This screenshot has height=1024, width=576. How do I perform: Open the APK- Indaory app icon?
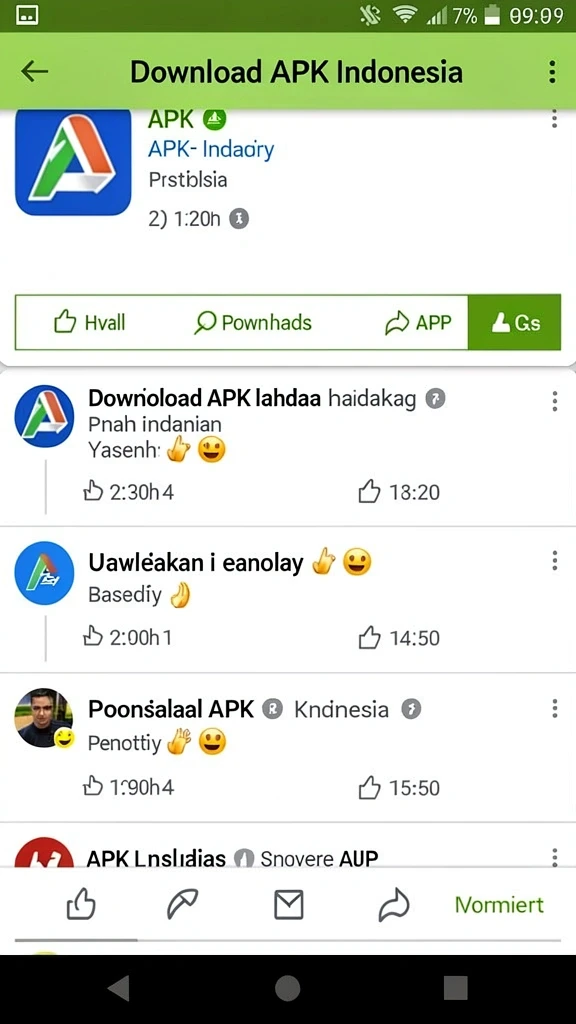[73, 162]
